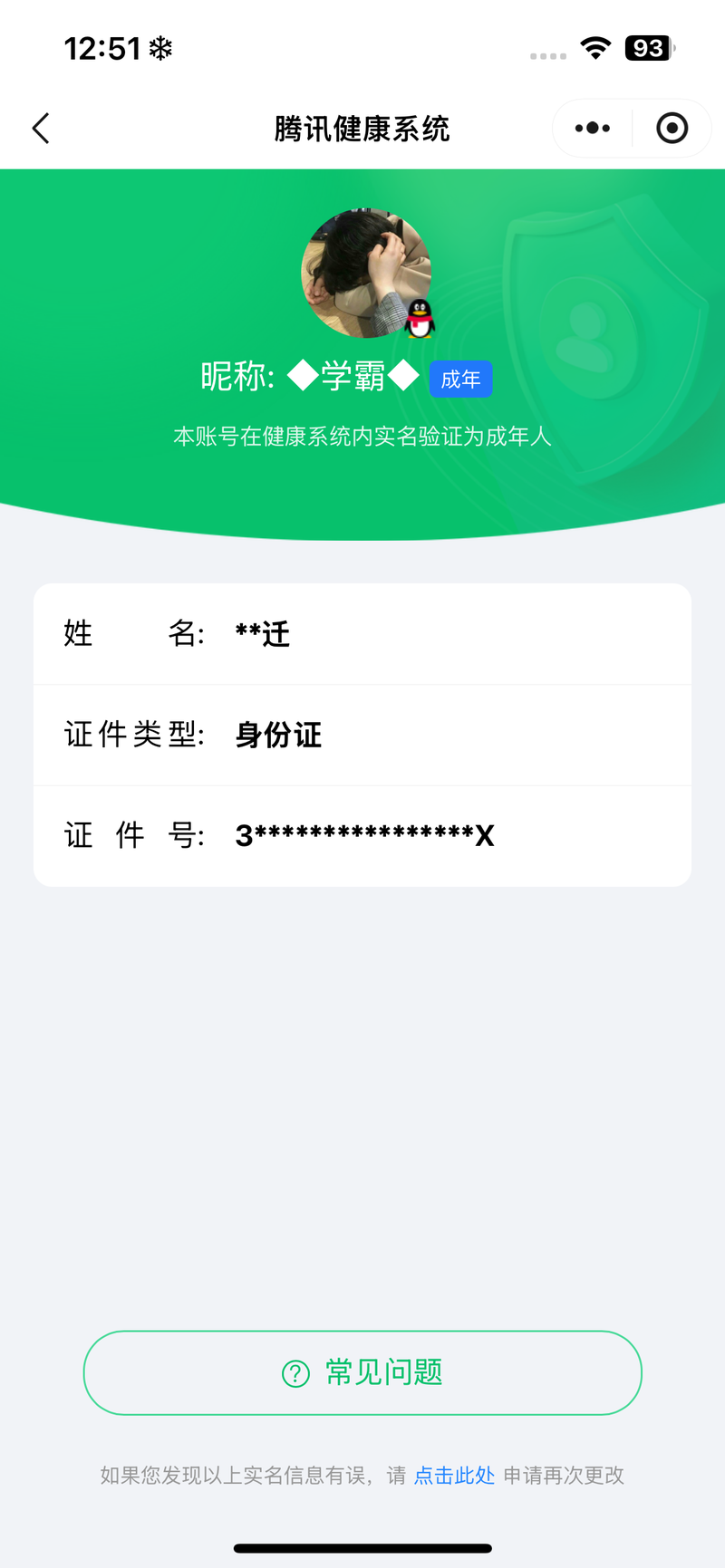The width and height of the screenshot is (725, 1568).
Task: Open 常见问题 frequently asked questions
Action: 362,1373
